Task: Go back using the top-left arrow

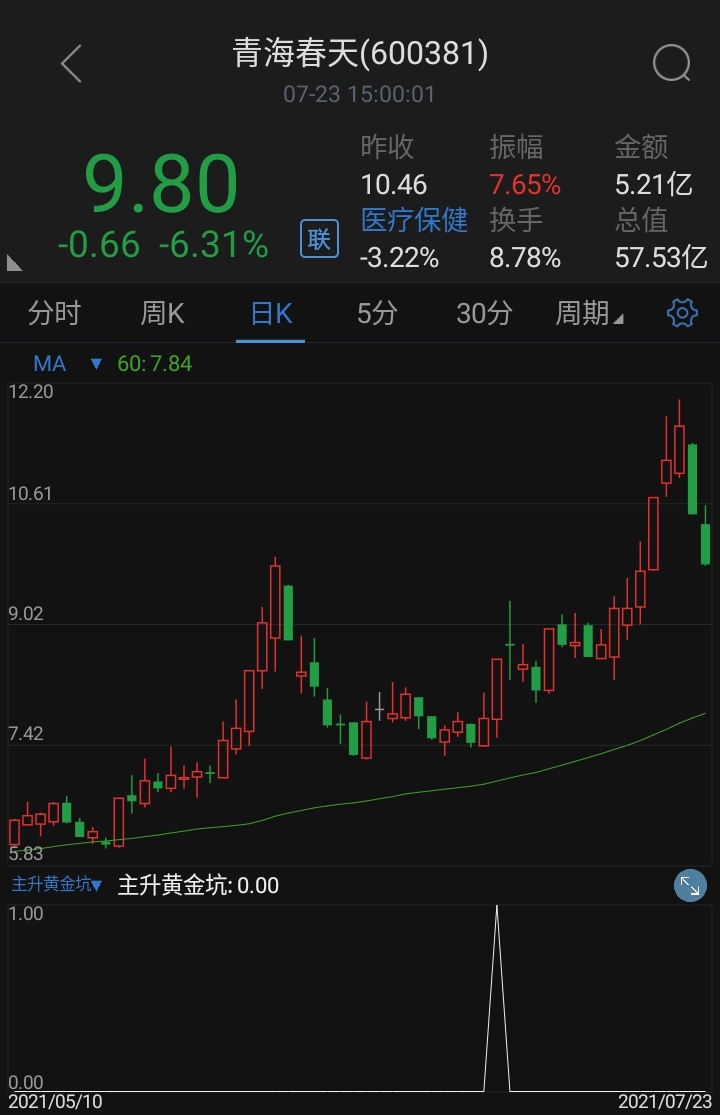Action: point(71,64)
